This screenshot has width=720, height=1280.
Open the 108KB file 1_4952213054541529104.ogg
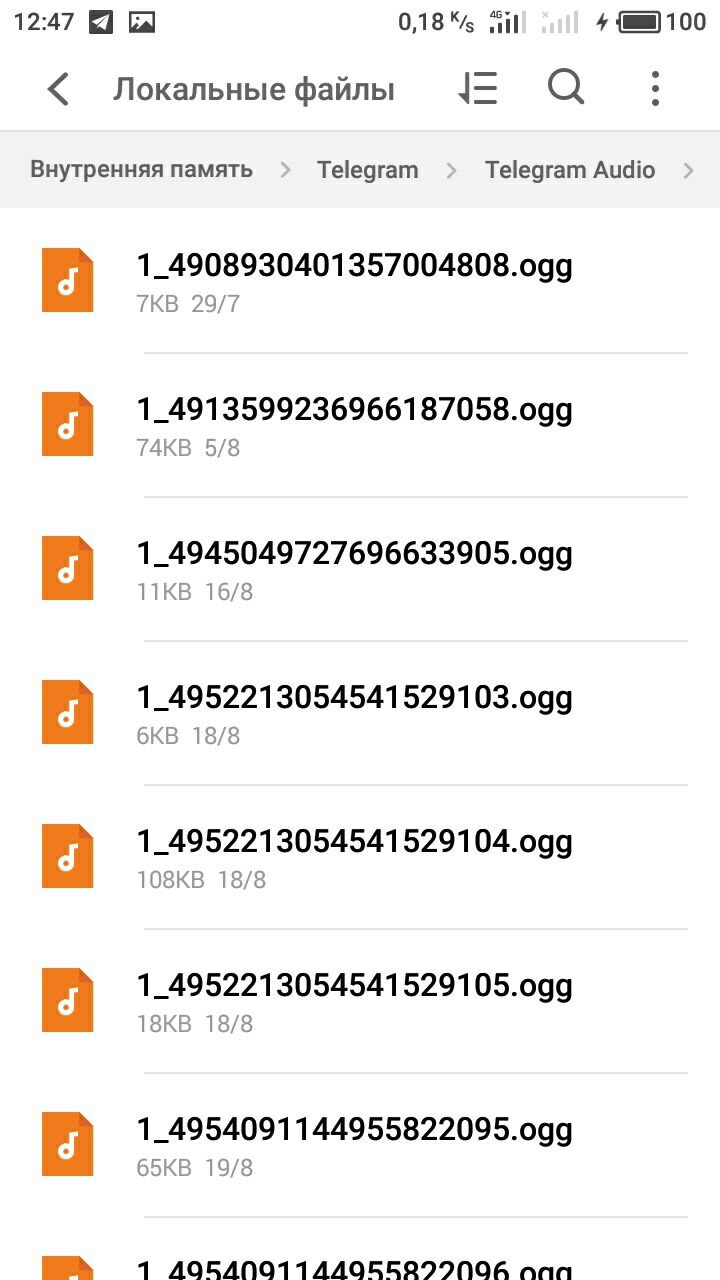pyautogui.click(x=355, y=857)
